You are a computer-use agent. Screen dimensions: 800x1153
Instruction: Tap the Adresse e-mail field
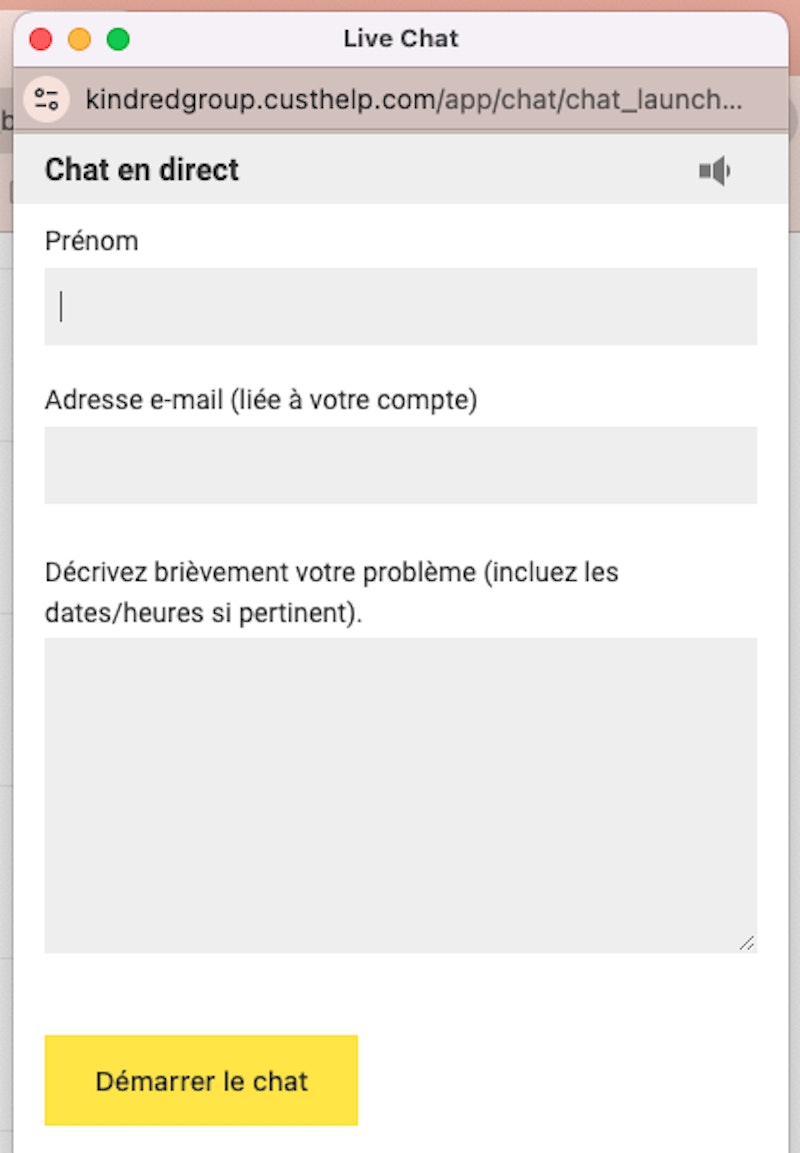pyautogui.click(x=400, y=465)
